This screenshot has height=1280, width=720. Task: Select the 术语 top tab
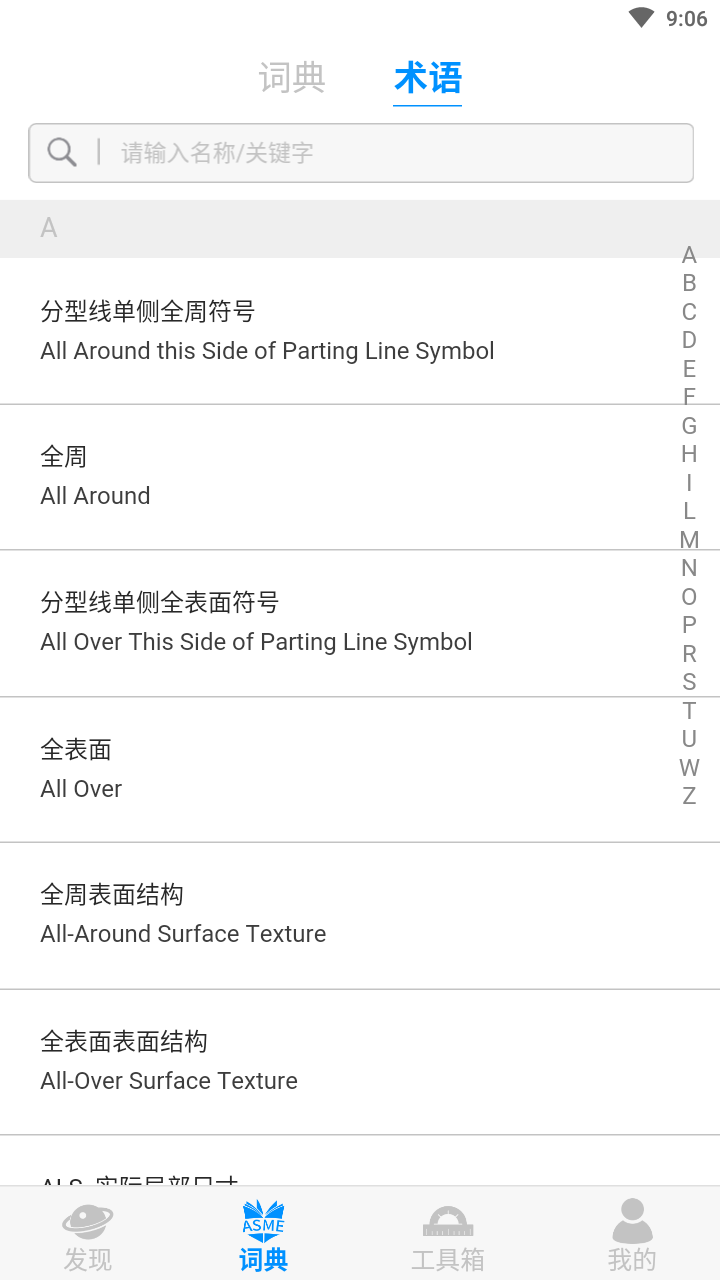tap(428, 78)
